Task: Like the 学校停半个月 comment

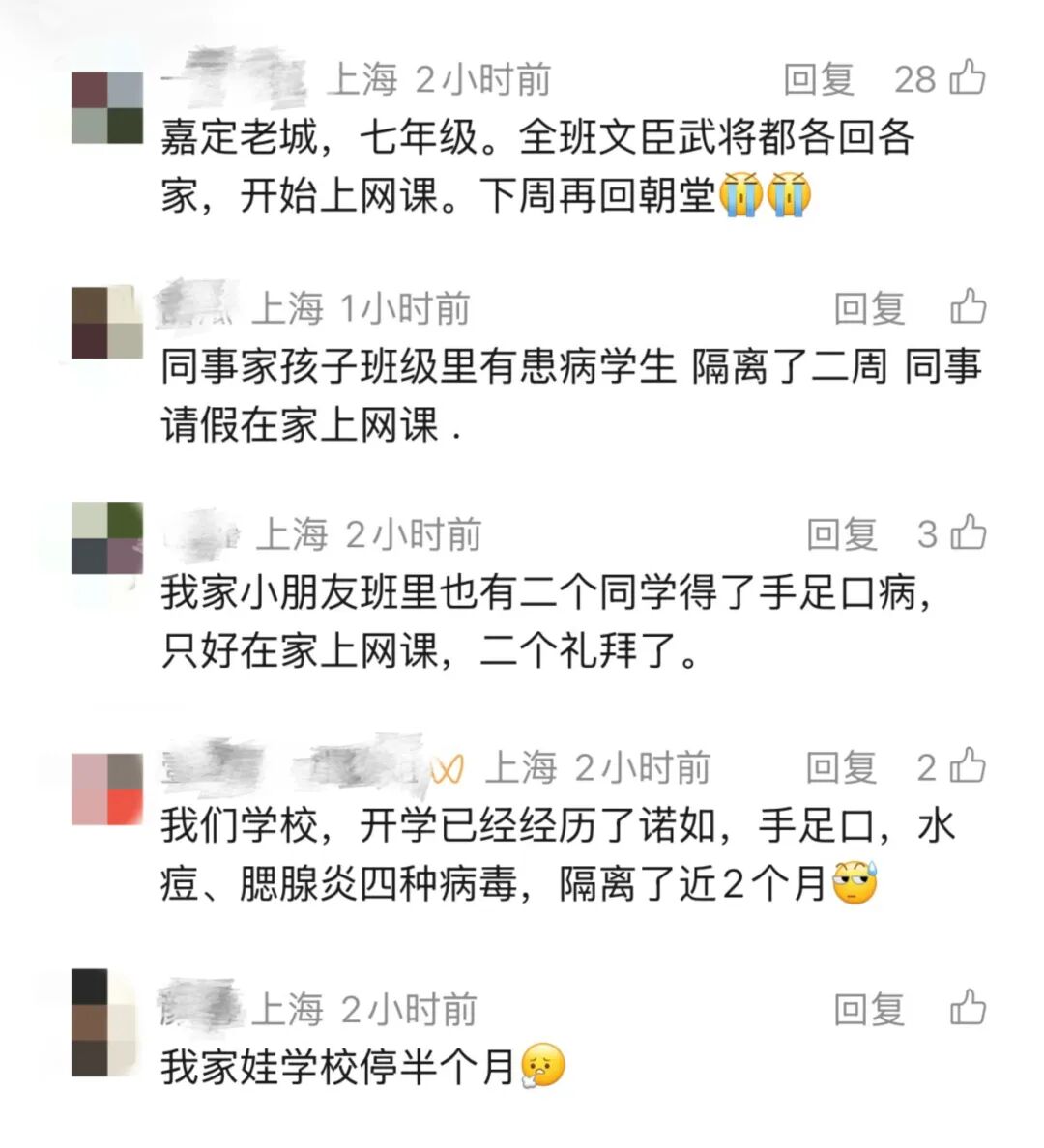Action: (x=968, y=1008)
